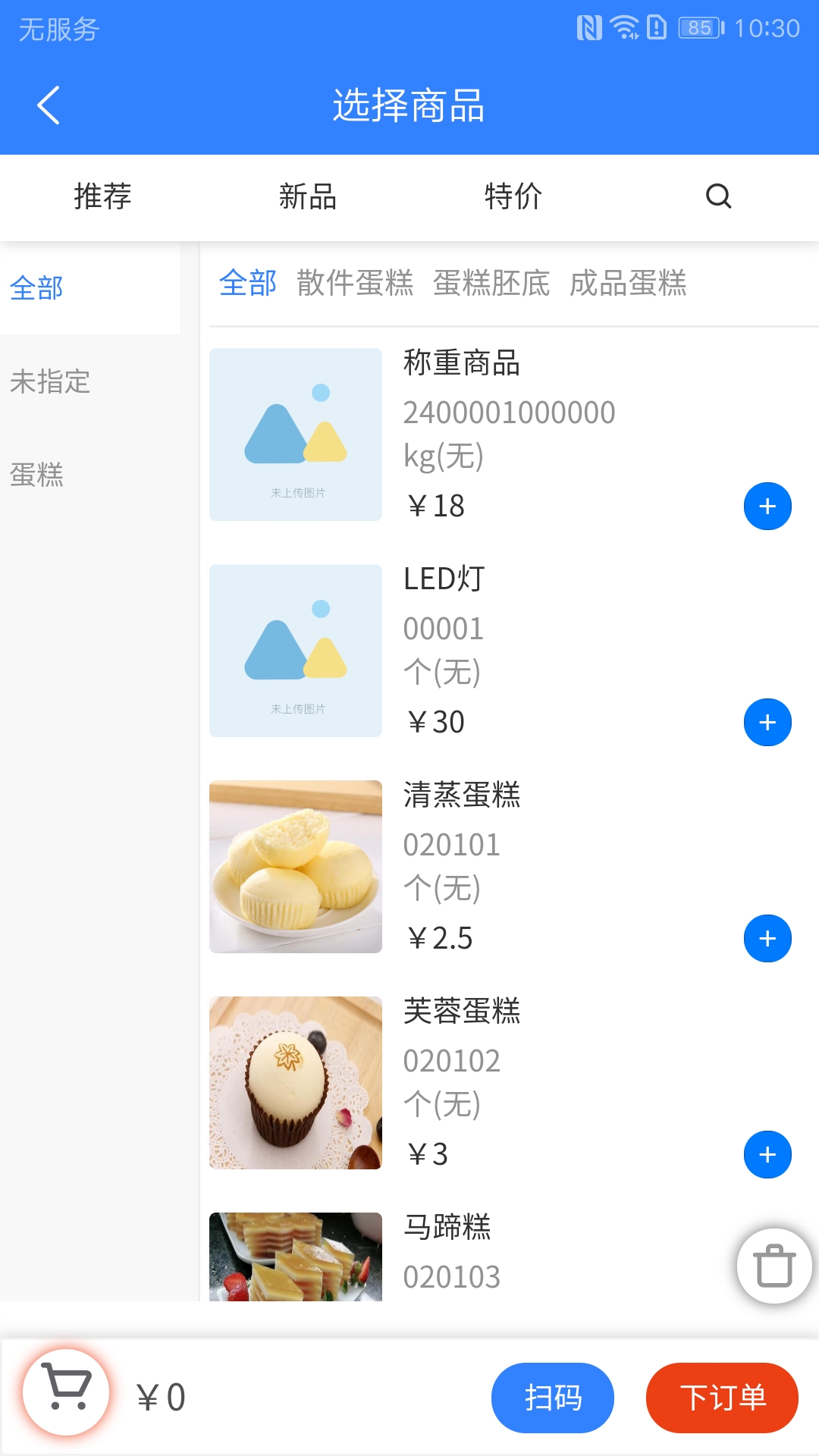Add 称重商品 to the cart

(767, 506)
